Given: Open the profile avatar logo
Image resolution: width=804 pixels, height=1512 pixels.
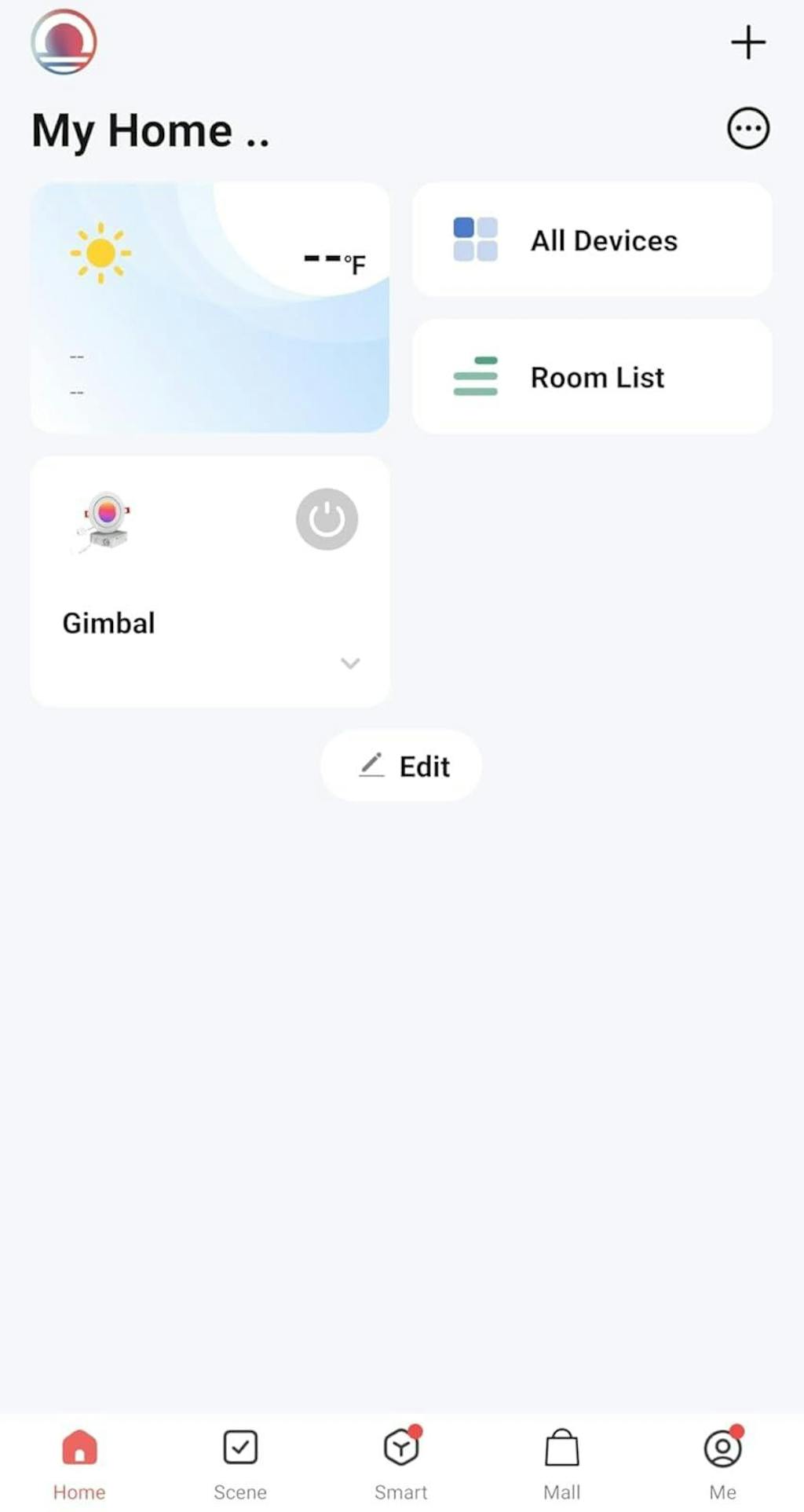Looking at the screenshot, I should pos(64,42).
